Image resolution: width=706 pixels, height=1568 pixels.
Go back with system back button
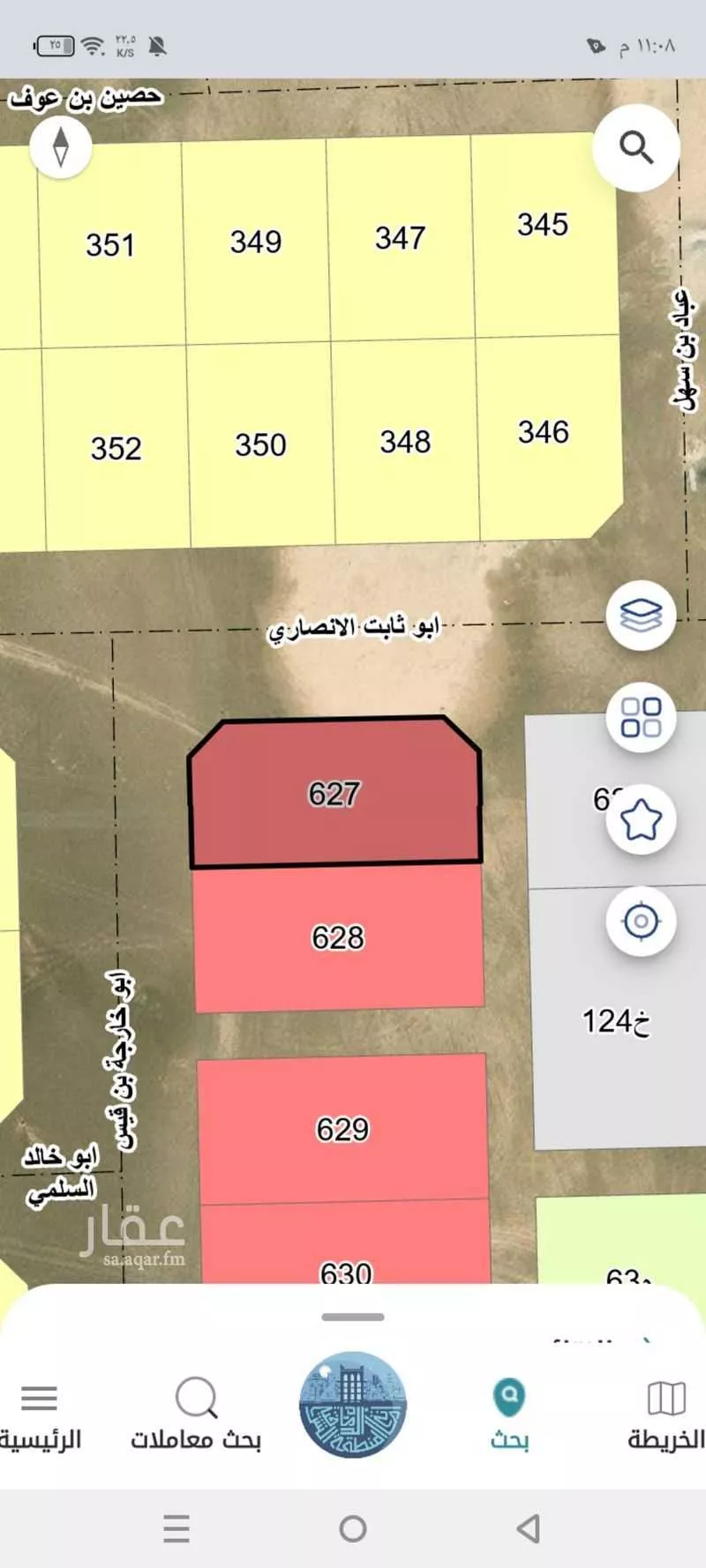click(x=528, y=1528)
